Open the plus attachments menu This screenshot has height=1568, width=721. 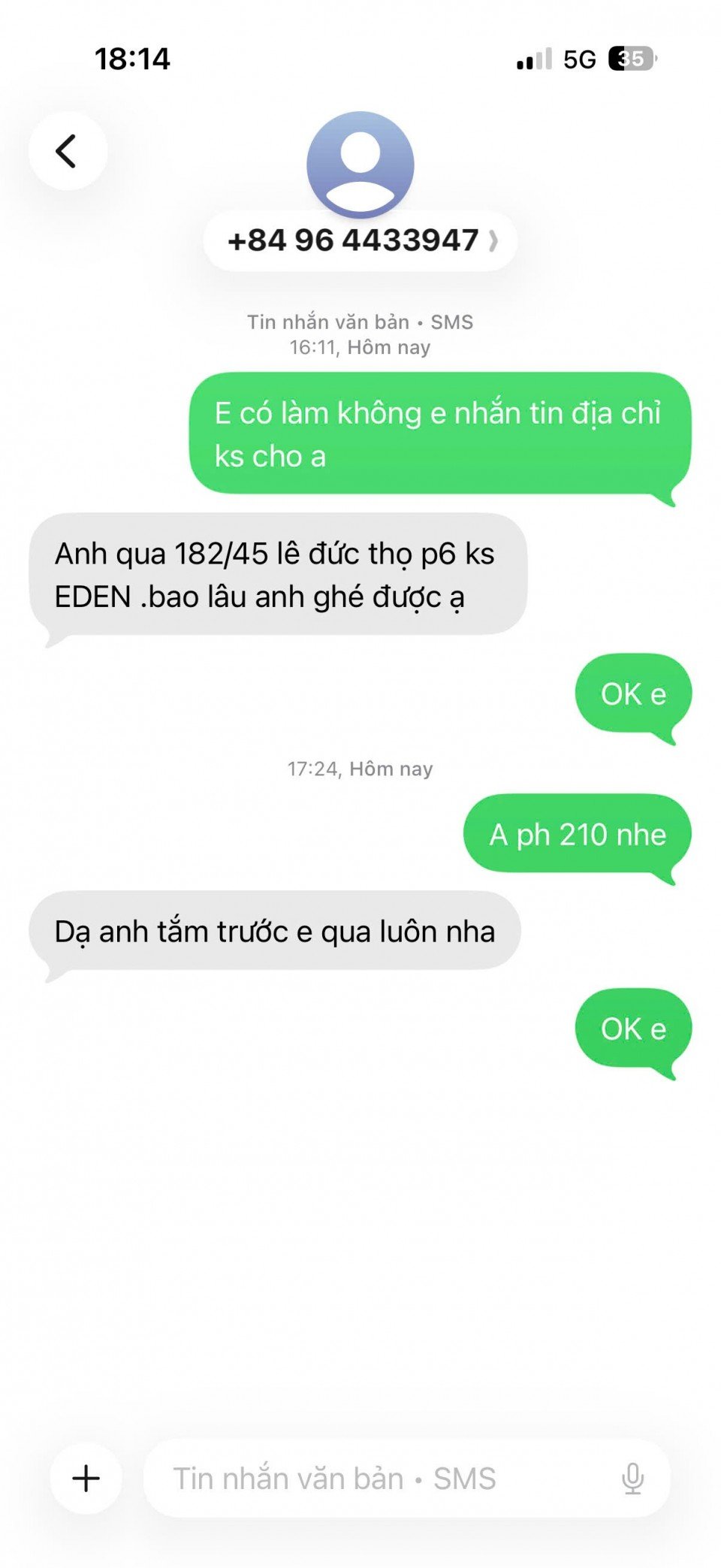point(86,1479)
